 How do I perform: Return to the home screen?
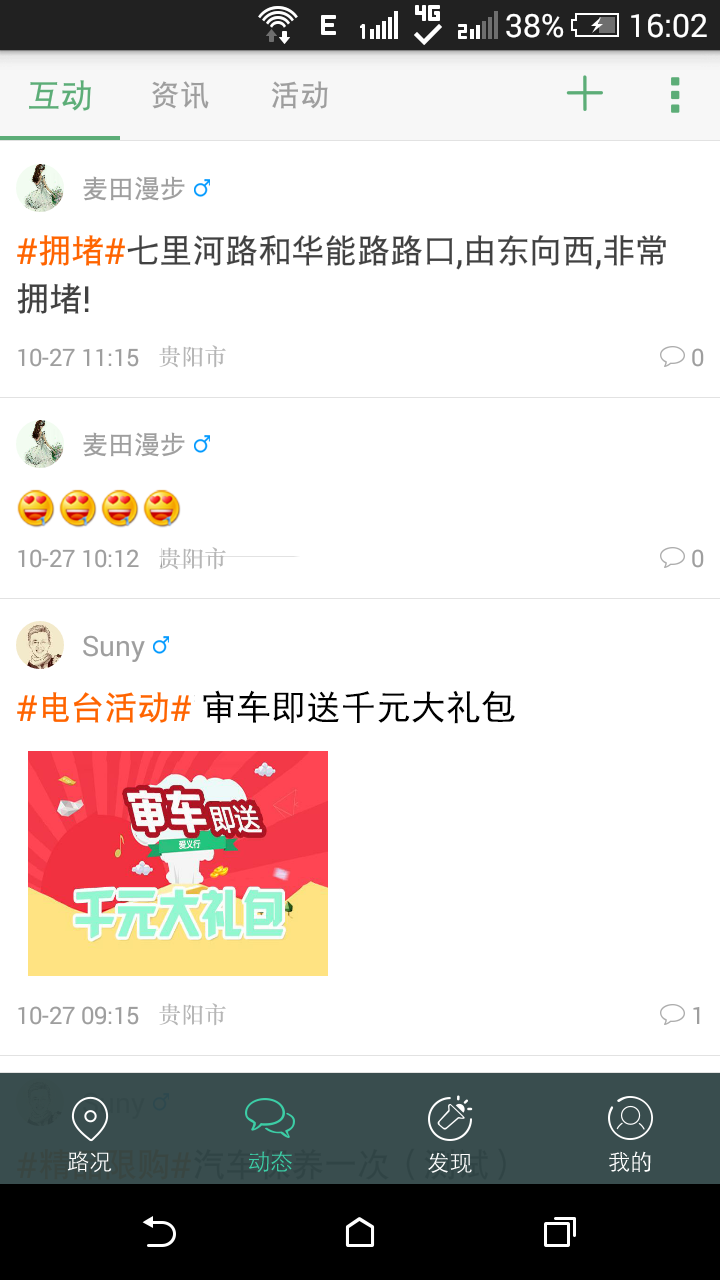[360, 1232]
